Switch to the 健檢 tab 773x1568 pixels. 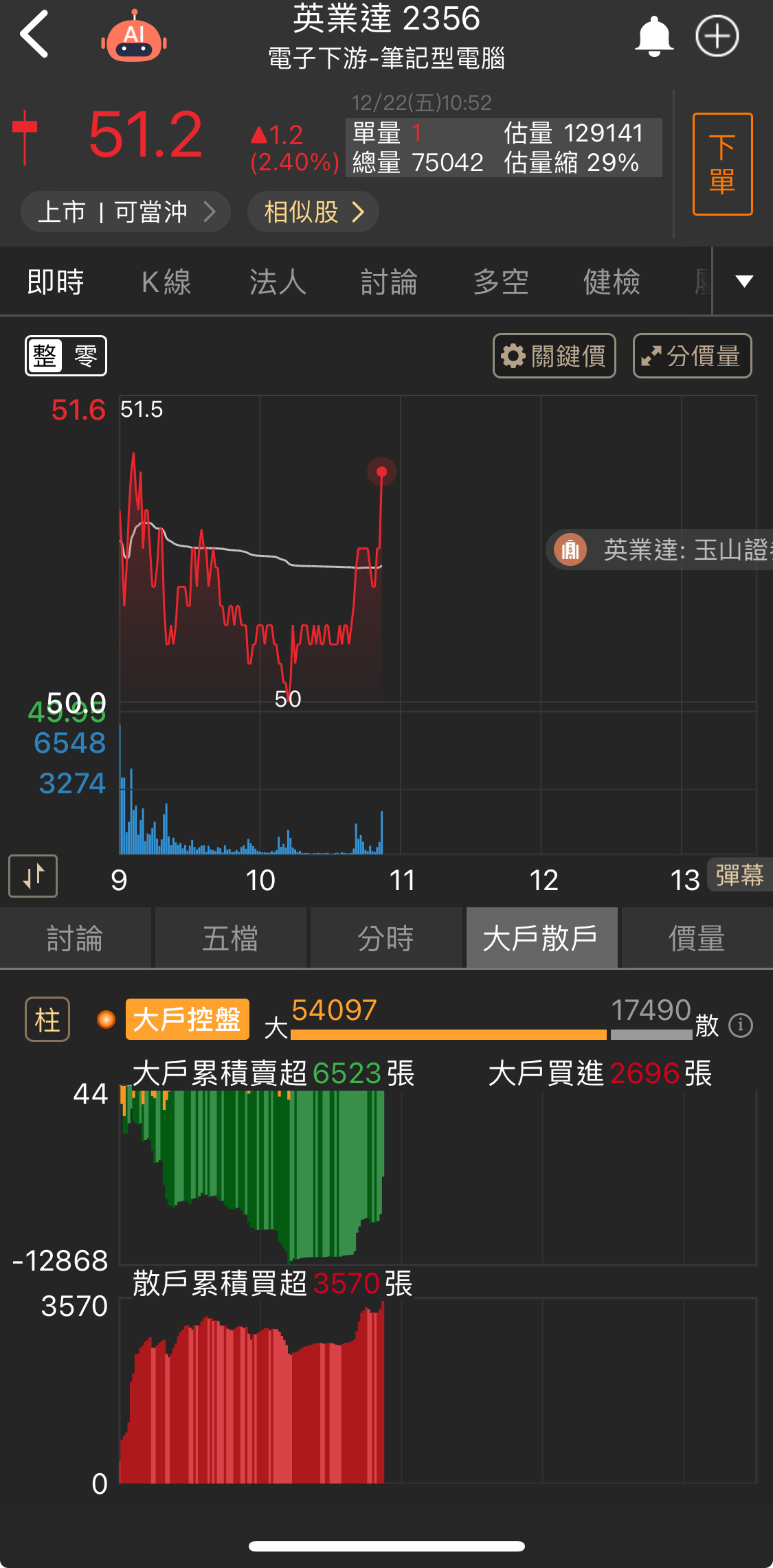(612, 282)
